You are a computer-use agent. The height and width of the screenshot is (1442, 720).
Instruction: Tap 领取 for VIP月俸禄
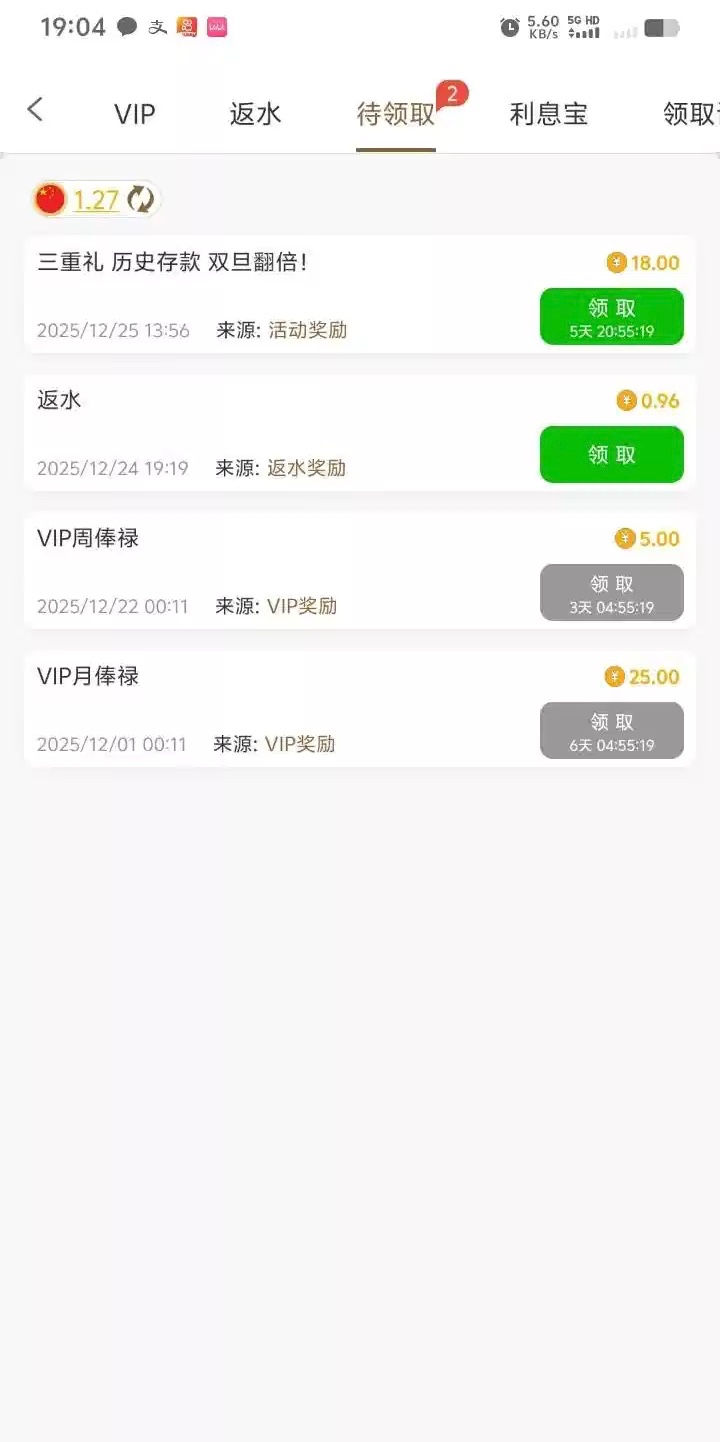point(611,730)
